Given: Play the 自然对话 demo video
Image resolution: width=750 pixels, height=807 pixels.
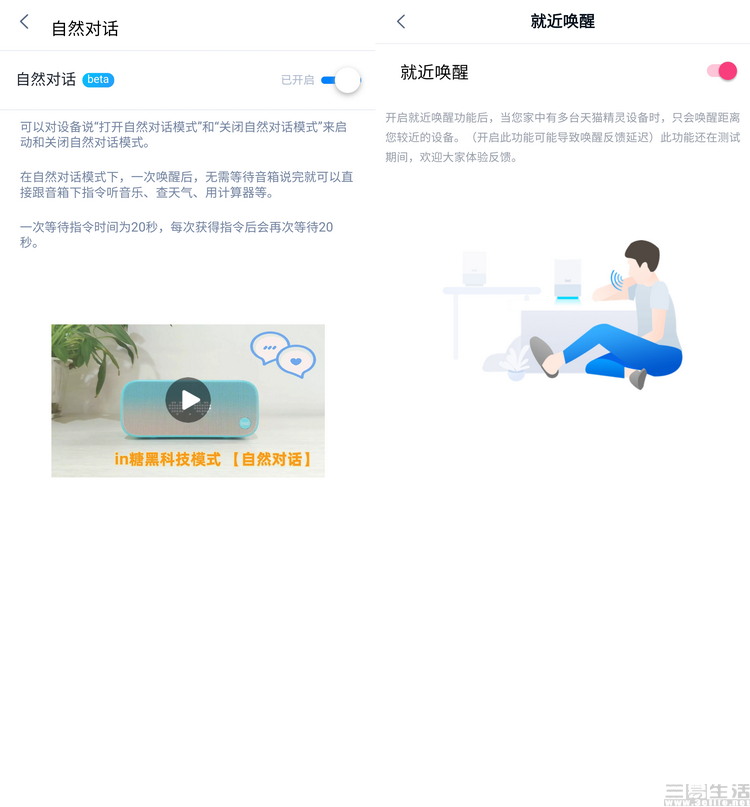Looking at the screenshot, I should (x=188, y=400).
